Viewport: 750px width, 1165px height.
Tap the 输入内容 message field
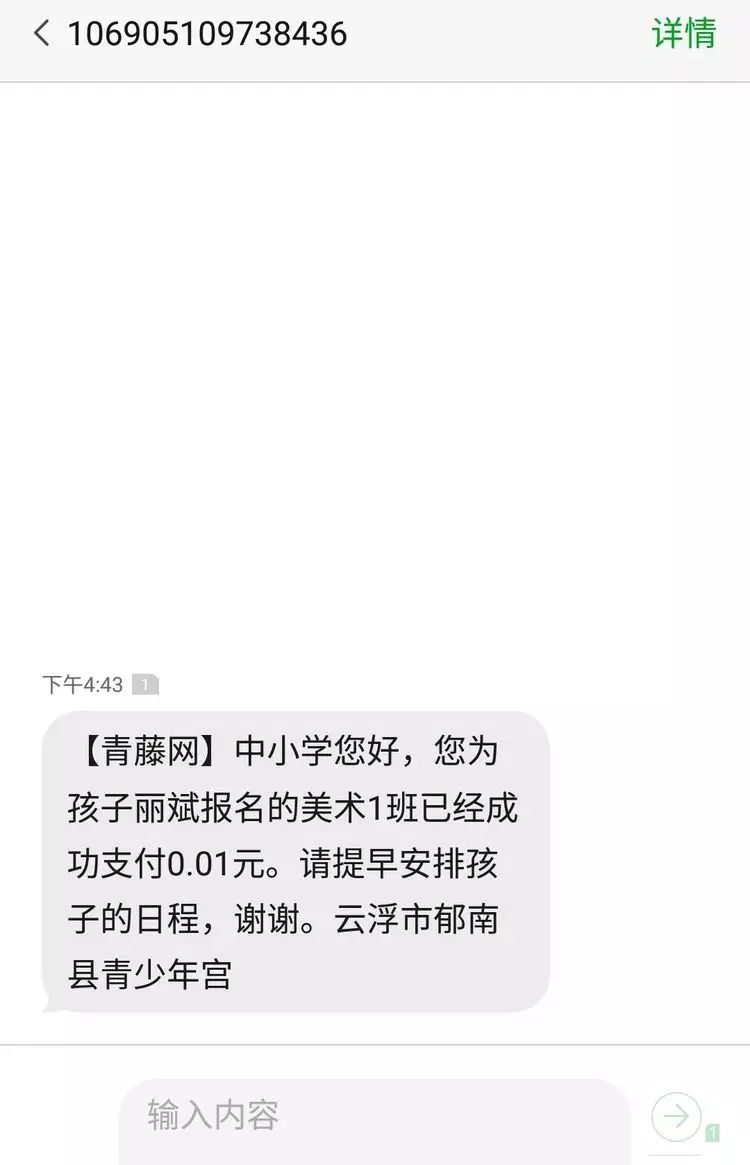tap(375, 1115)
